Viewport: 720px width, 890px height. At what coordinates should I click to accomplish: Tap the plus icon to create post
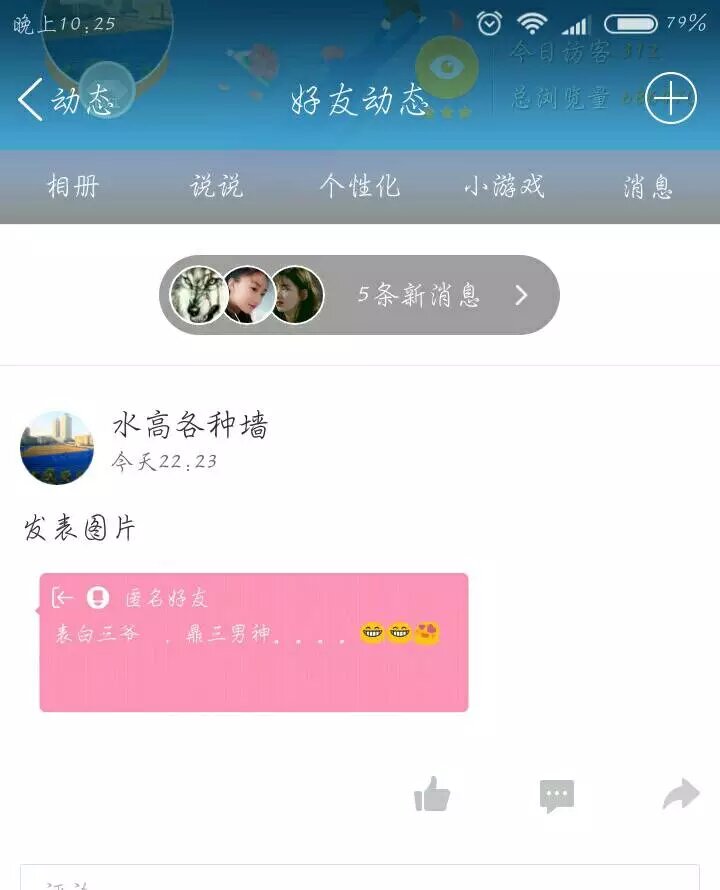pyautogui.click(x=670, y=98)
